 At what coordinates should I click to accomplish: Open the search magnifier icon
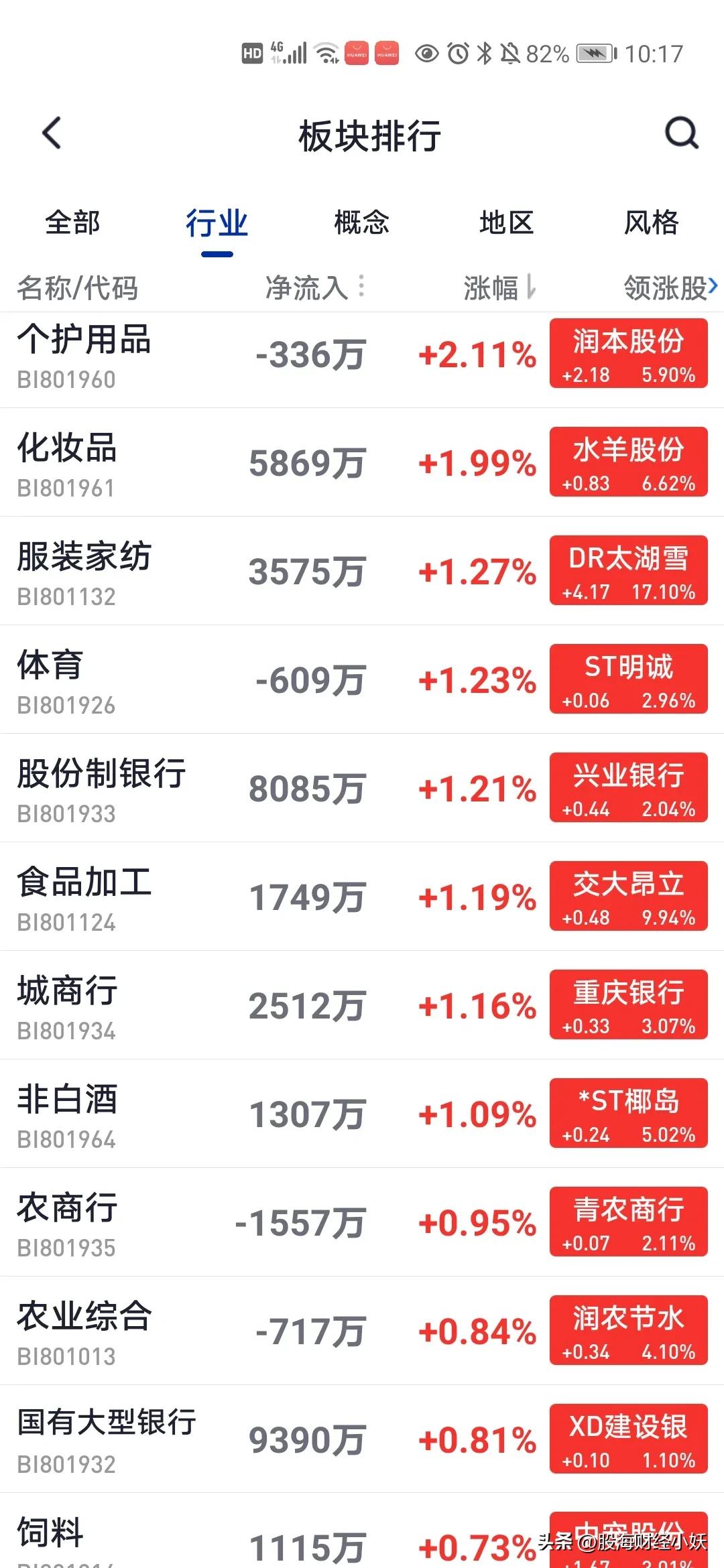click(682, 133)
